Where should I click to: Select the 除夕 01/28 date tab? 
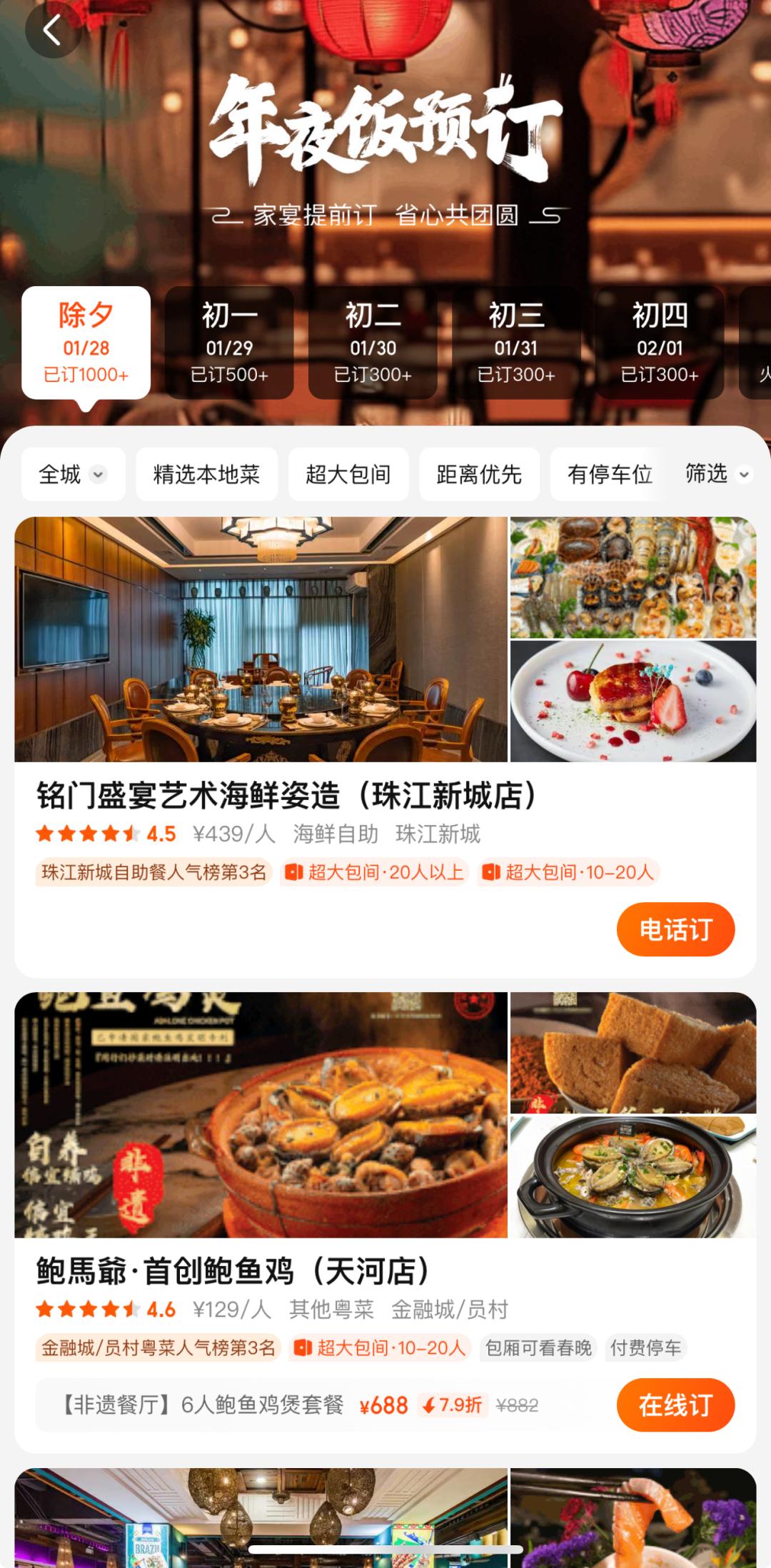[86, 343]
